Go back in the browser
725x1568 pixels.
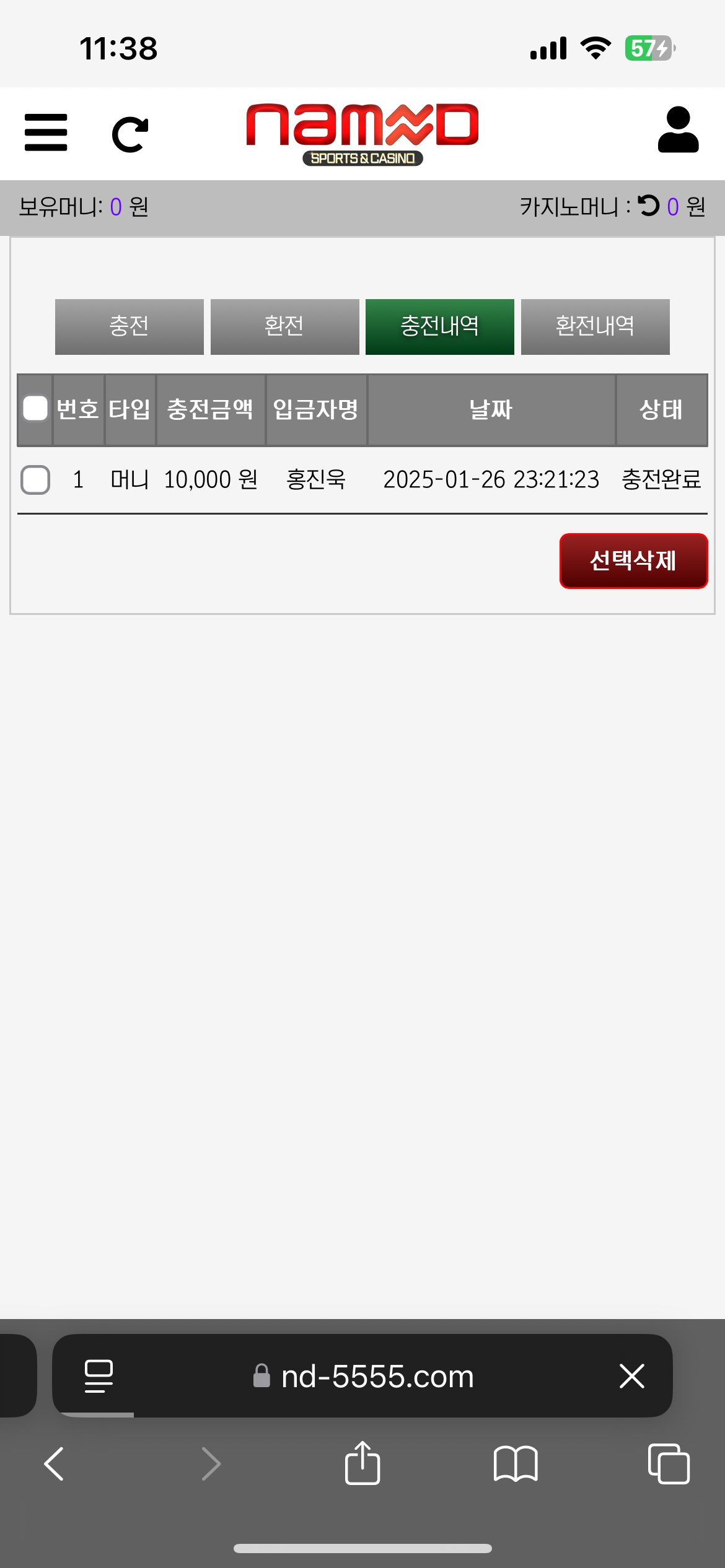tap(55, 1464)
